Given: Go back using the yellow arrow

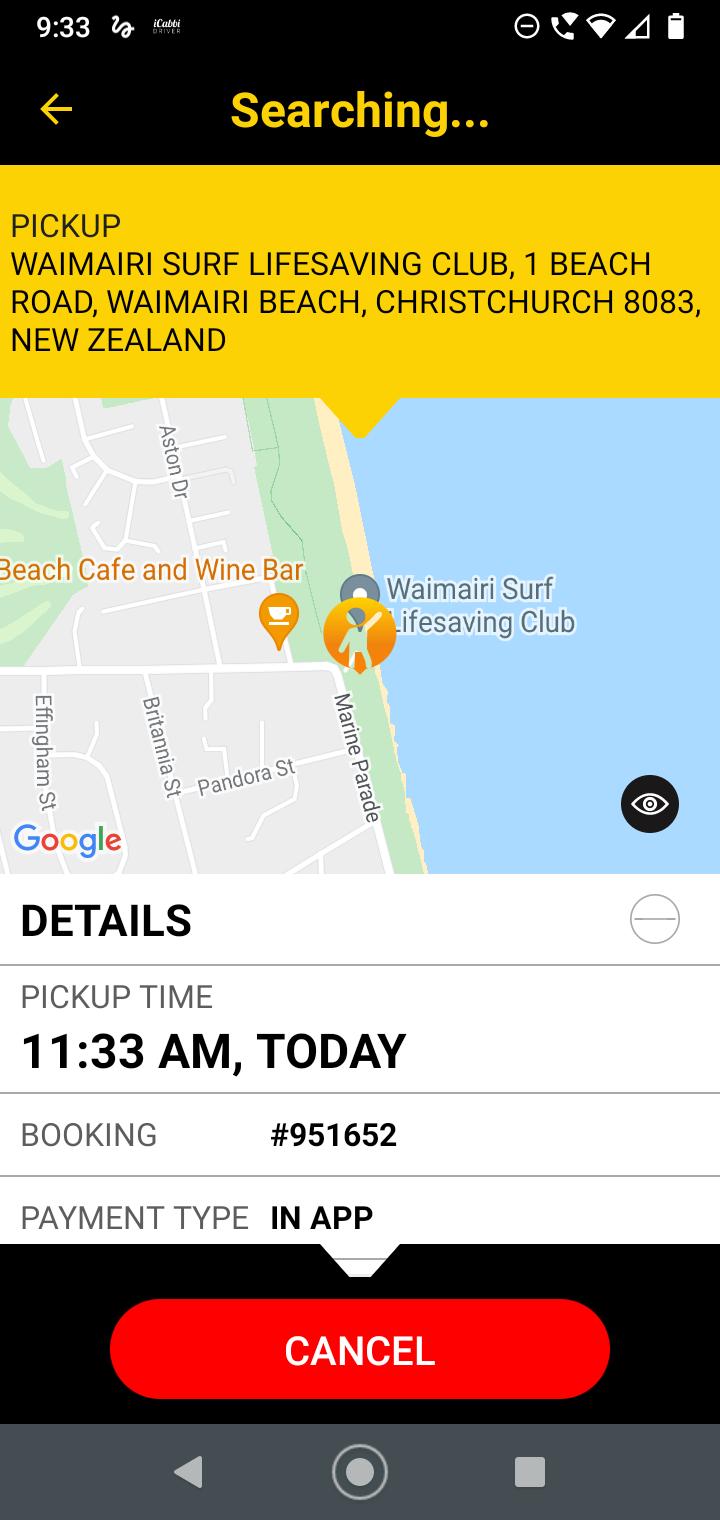Looking at the screenshot, I should click(x=56, y=110).
